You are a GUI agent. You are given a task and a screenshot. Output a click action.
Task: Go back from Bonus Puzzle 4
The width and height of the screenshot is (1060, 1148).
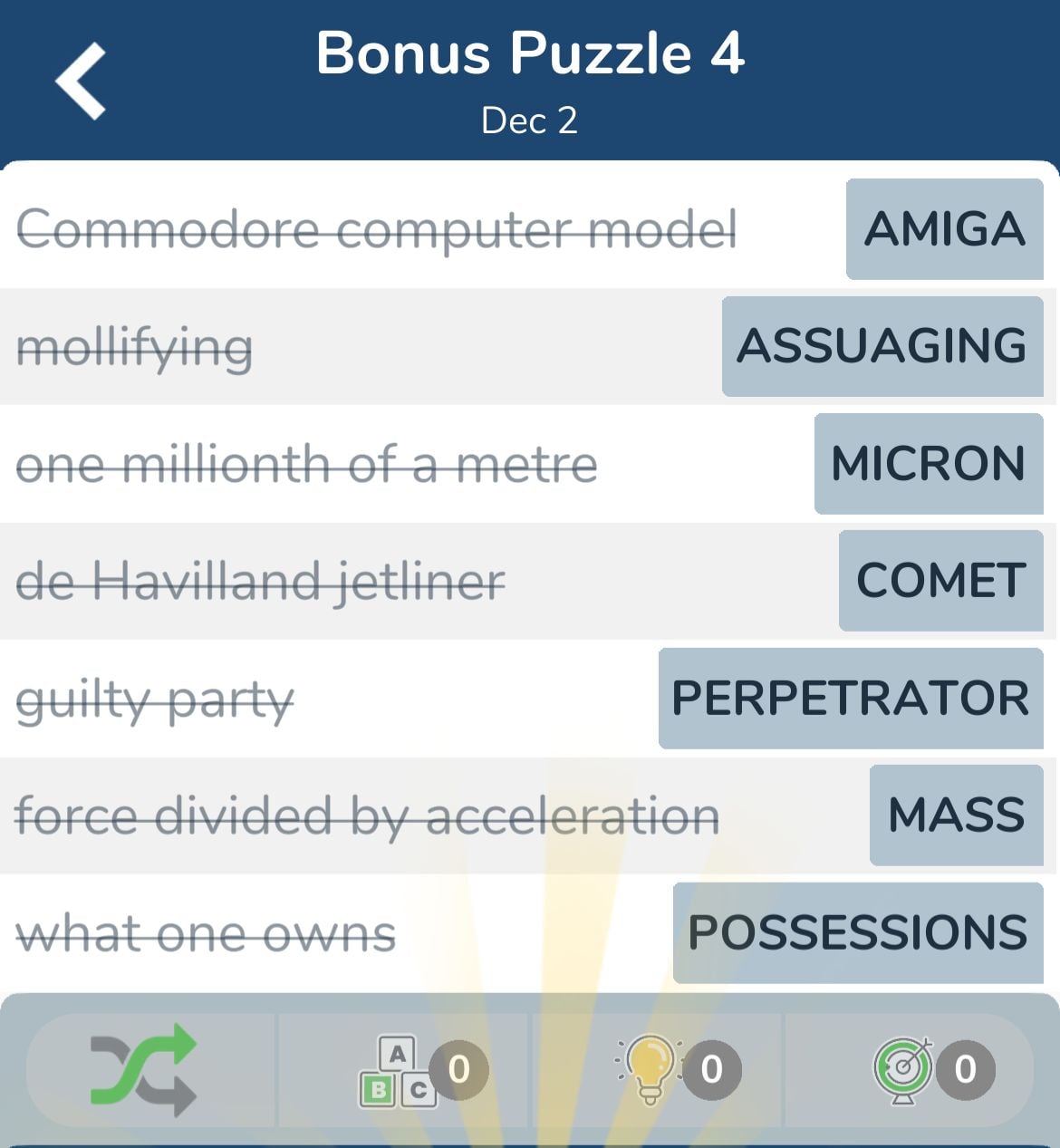[82, 82]
